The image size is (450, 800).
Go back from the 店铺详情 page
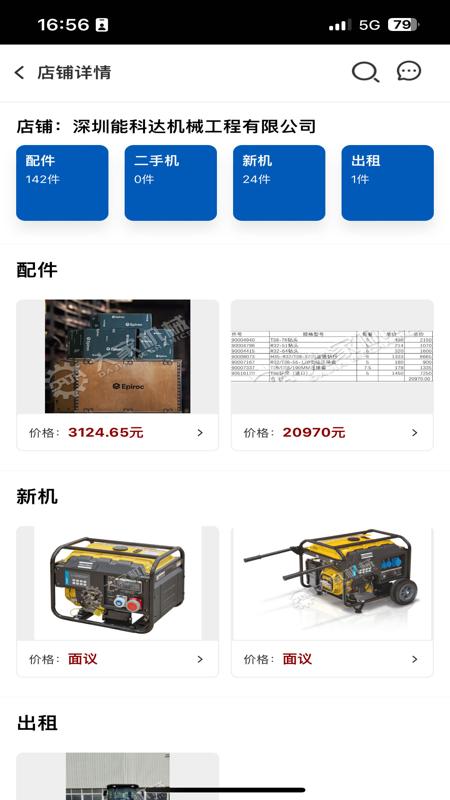click(x=19, y=72)
